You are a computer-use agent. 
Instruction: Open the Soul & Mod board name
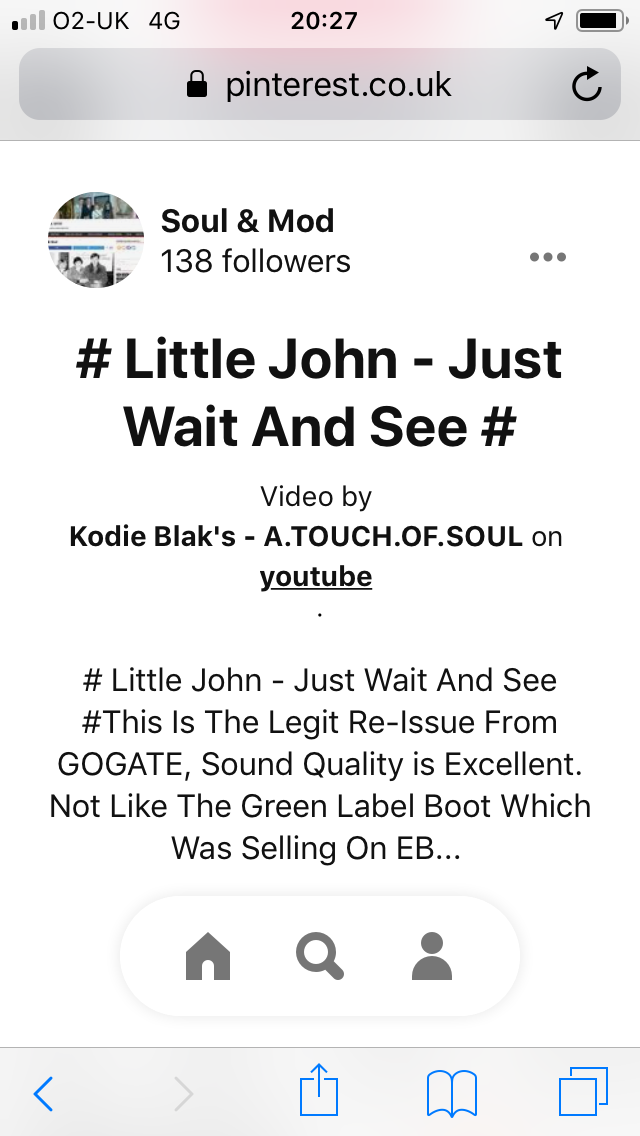click(x=247, y=221)
